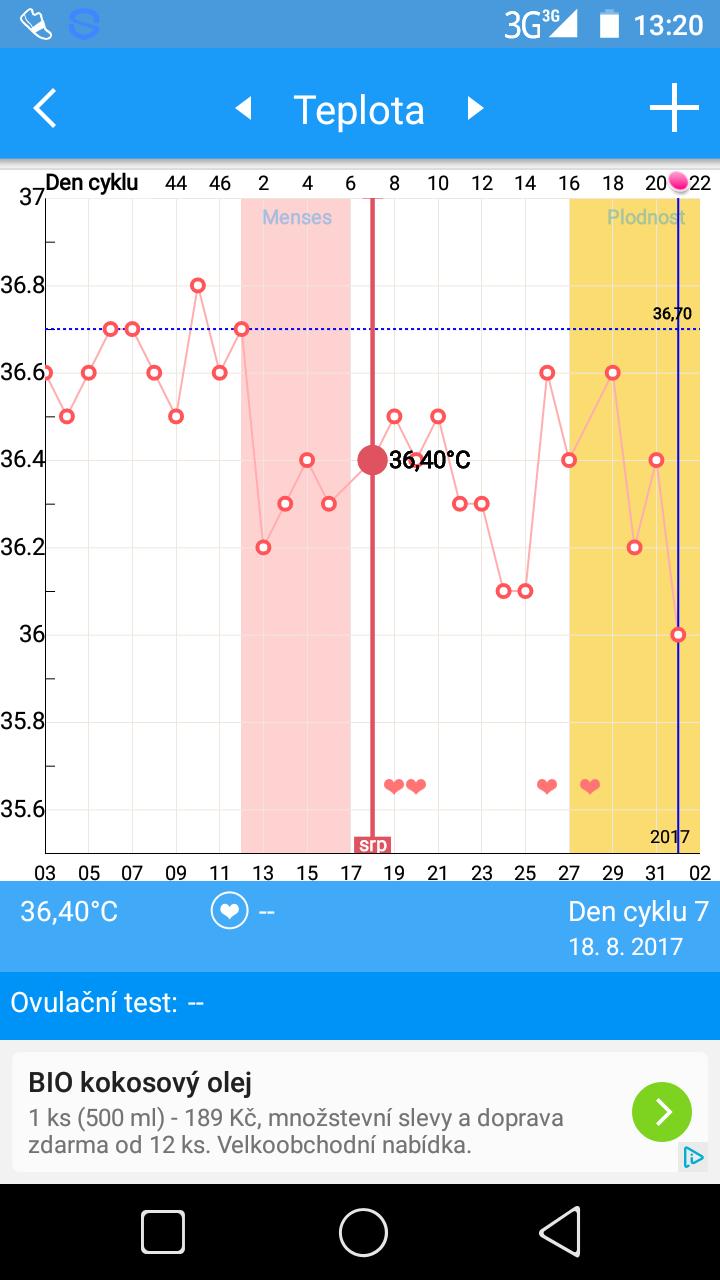Switch to the next chart with the right arrow
The image size is (720, 1280).
(476, 108)
